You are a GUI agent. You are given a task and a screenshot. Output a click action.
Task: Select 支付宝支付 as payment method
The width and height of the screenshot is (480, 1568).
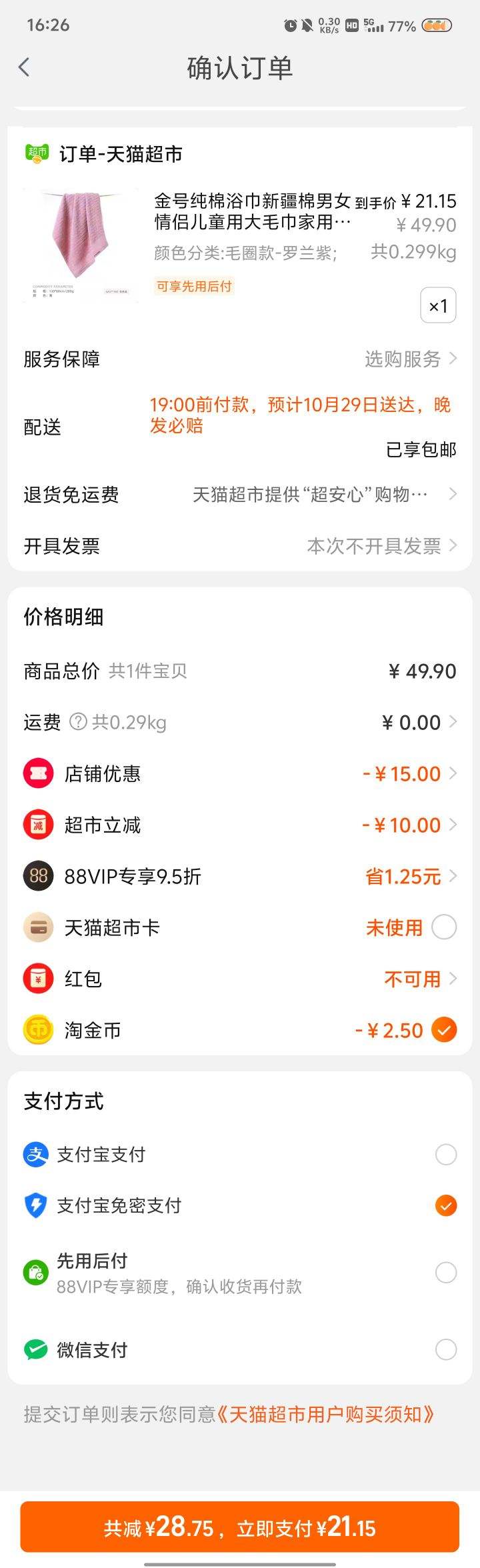[x=445, y=1155]
